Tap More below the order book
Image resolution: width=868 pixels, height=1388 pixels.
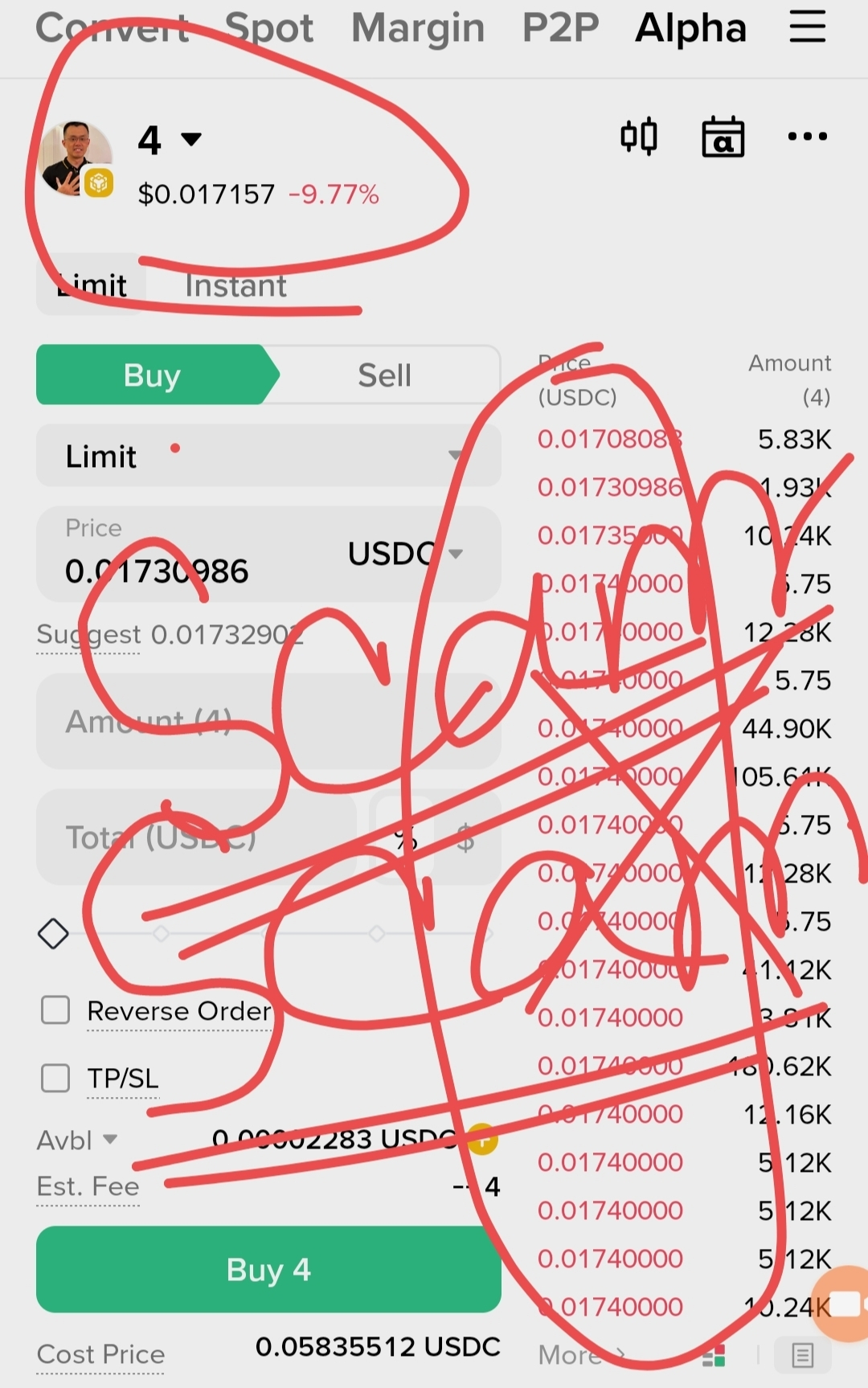pos(580,1355)
